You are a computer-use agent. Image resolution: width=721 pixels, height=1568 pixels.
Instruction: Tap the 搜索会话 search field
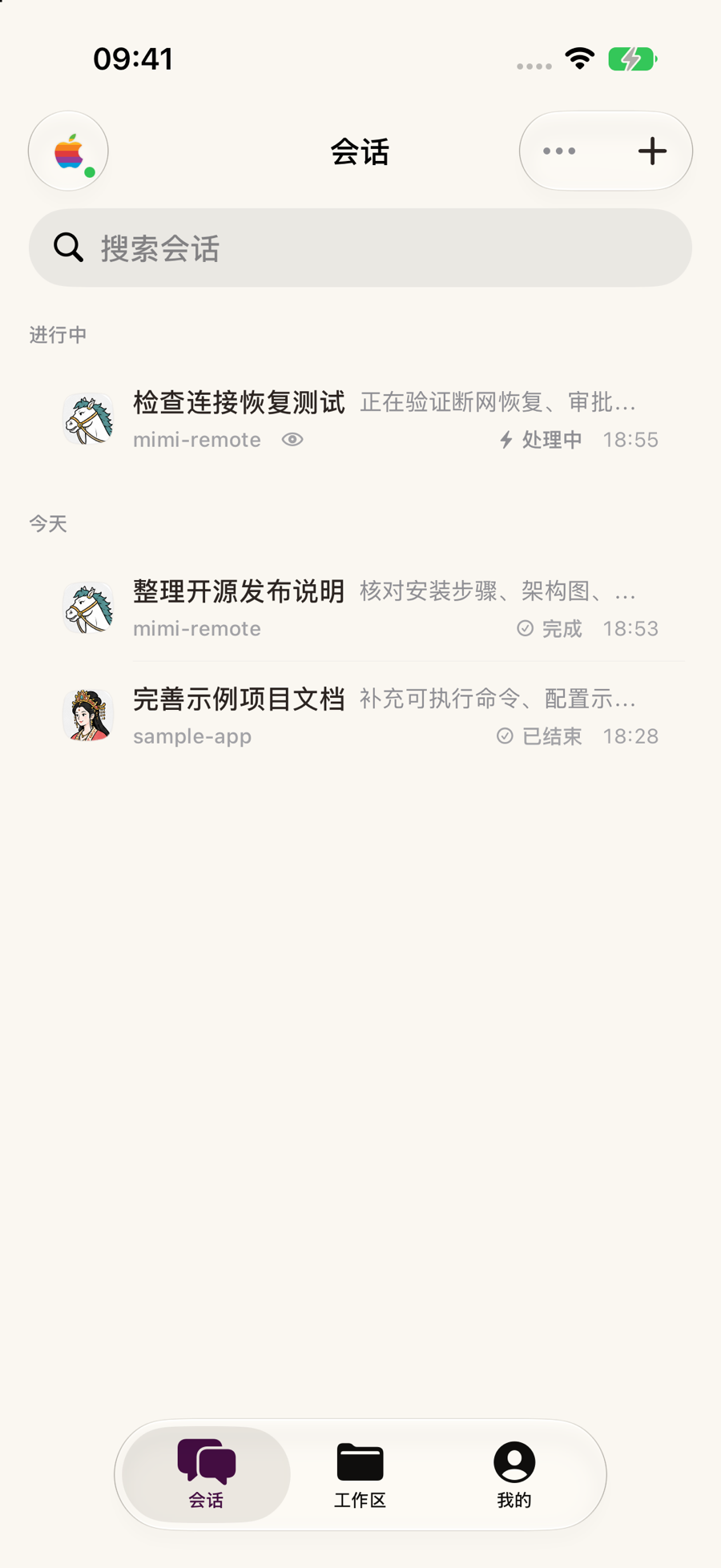(360, 248)
